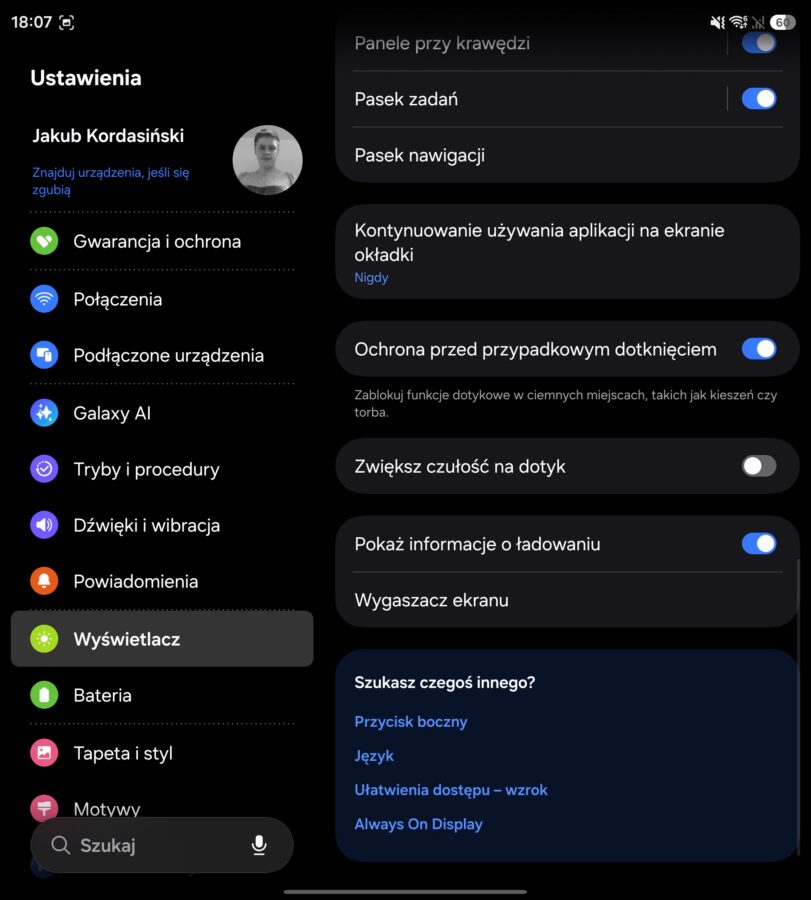This screenshot has height=900, width=811.
Task: Open Kontynuowanie używania aplikacji na ekranie okładki
Action: (x=567, y=252)
